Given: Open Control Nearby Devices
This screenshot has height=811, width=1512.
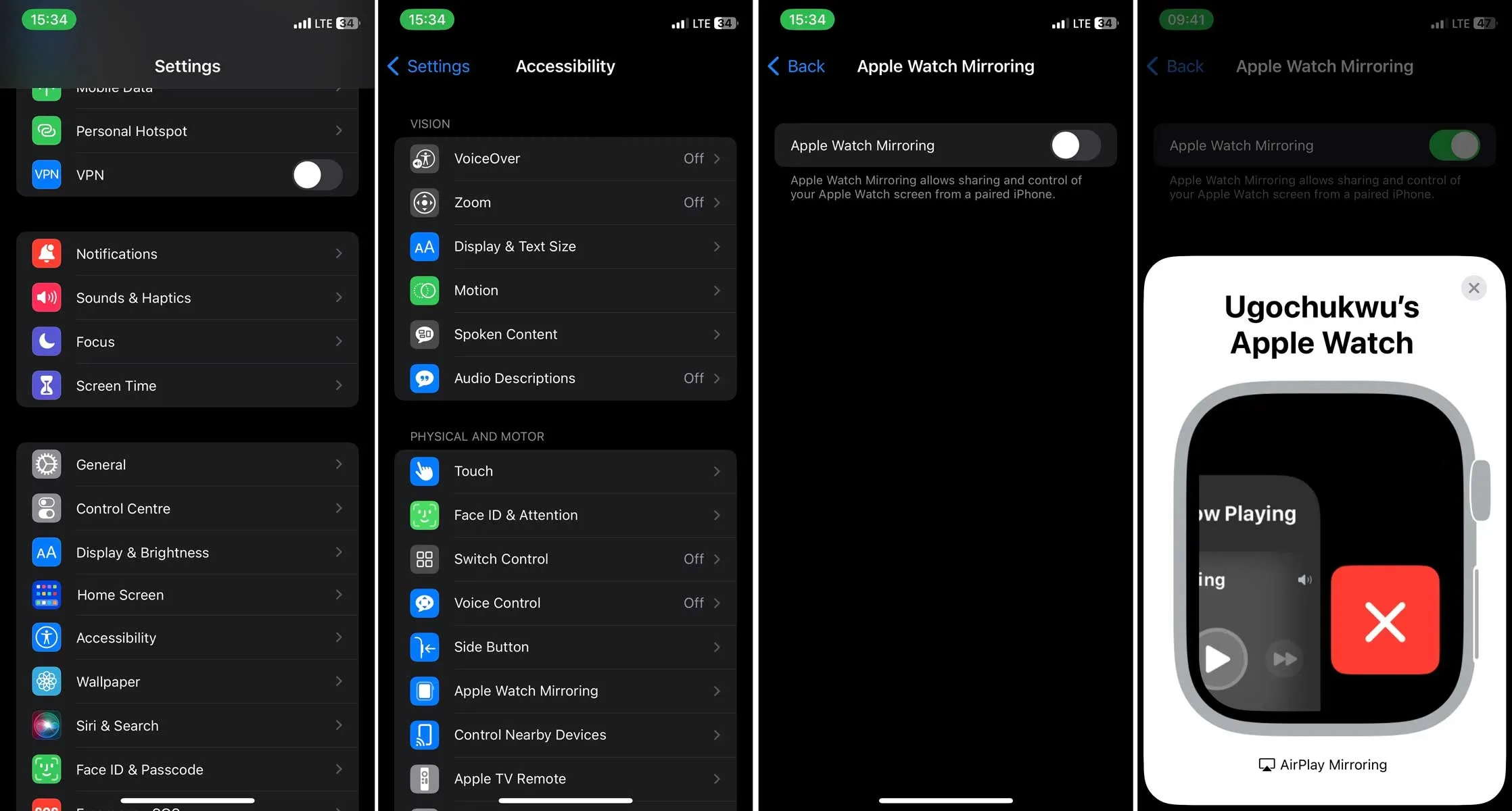Looking at the screenshot, I should point(565,735).
